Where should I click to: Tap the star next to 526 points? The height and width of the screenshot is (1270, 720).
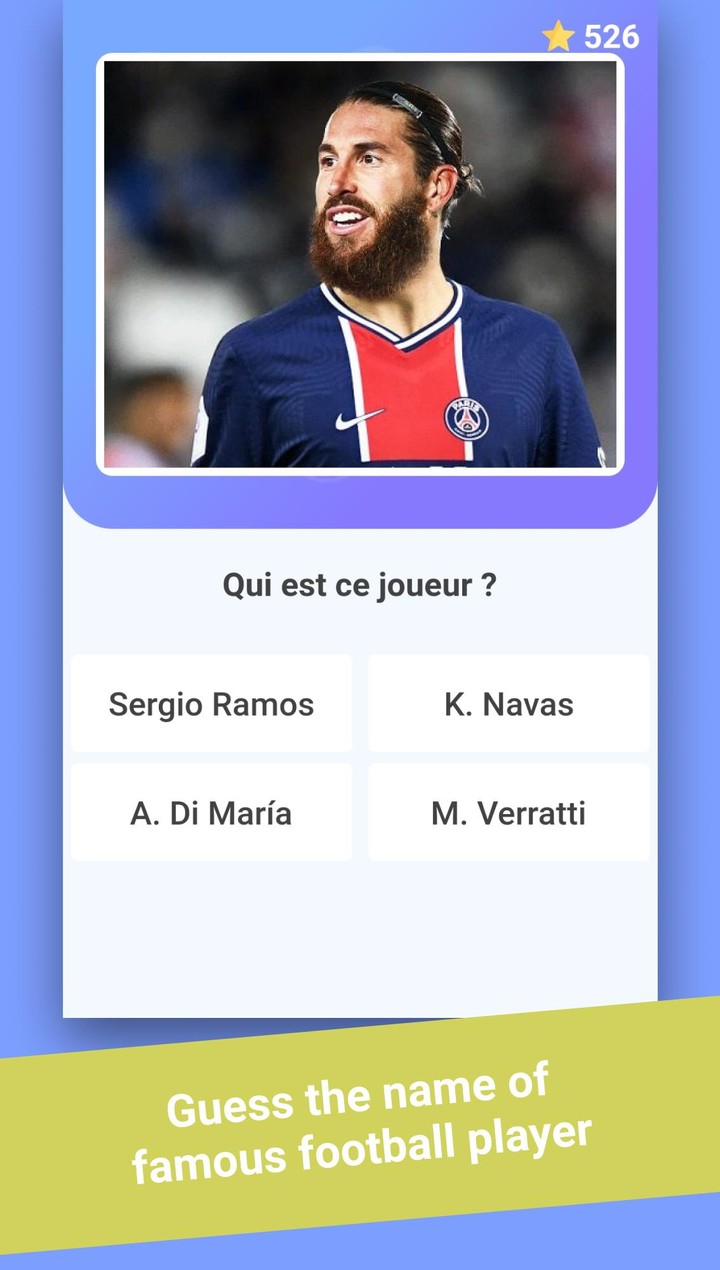[558, 33]
